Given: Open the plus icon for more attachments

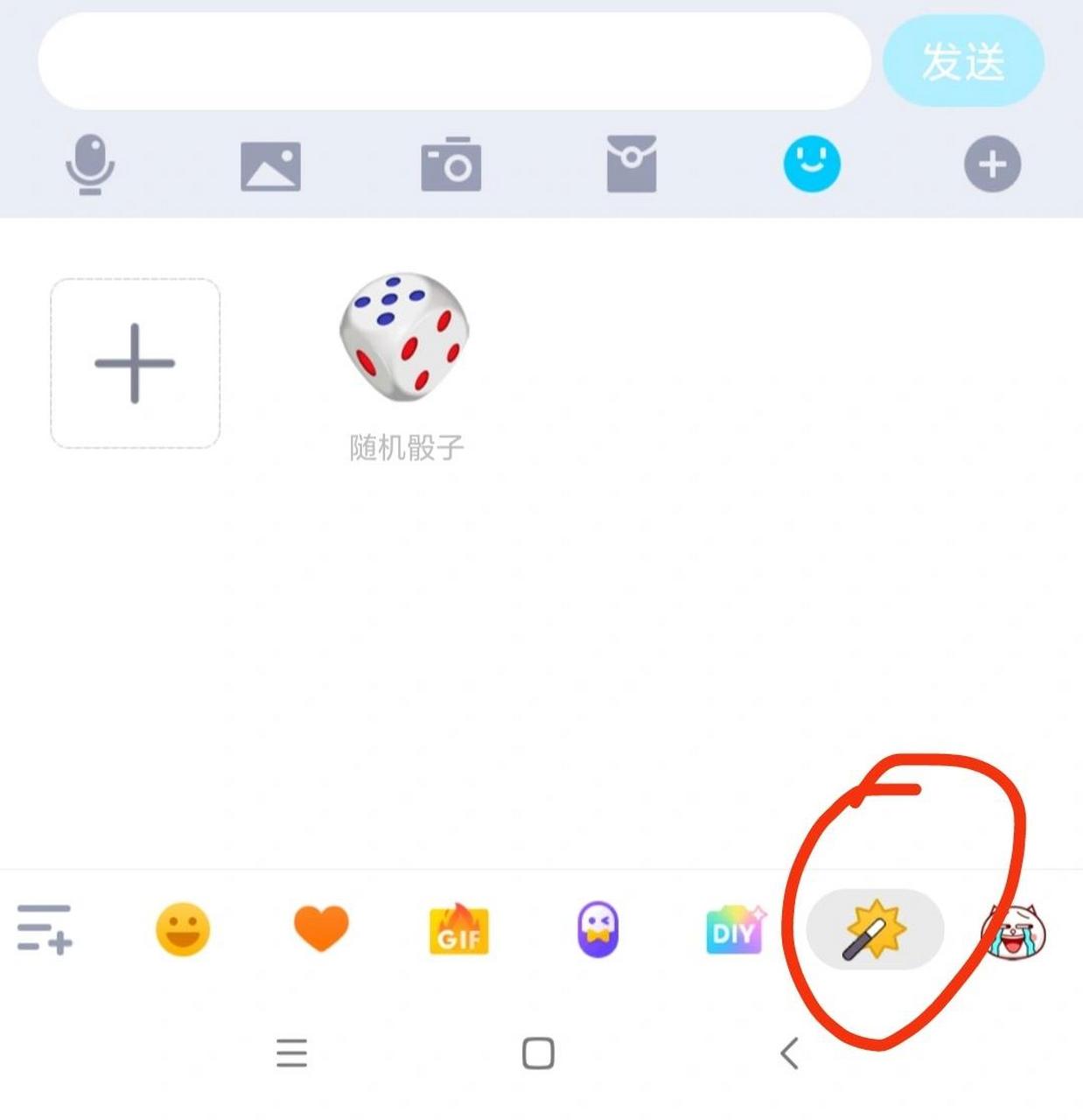Looking at the screenshot, I should click(x=991, y=163).
